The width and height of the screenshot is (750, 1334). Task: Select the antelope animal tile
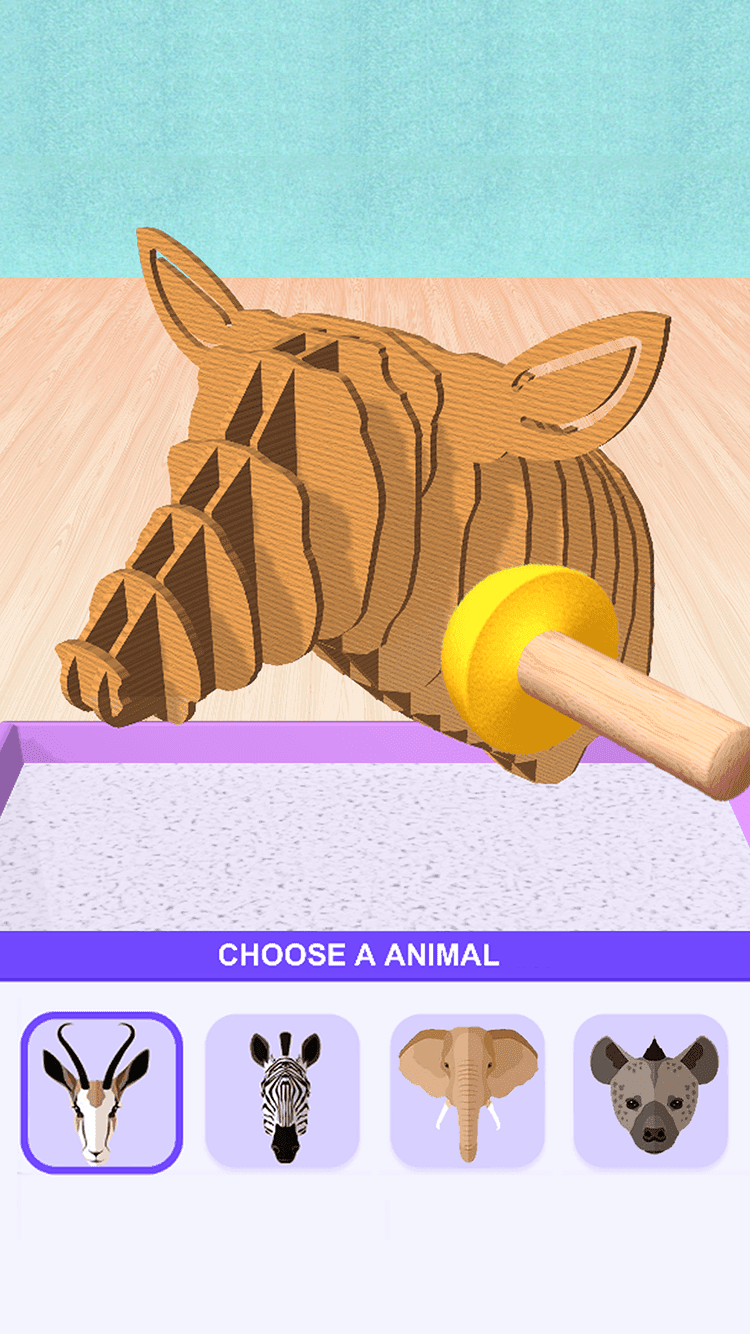(x=101, y=1092)
